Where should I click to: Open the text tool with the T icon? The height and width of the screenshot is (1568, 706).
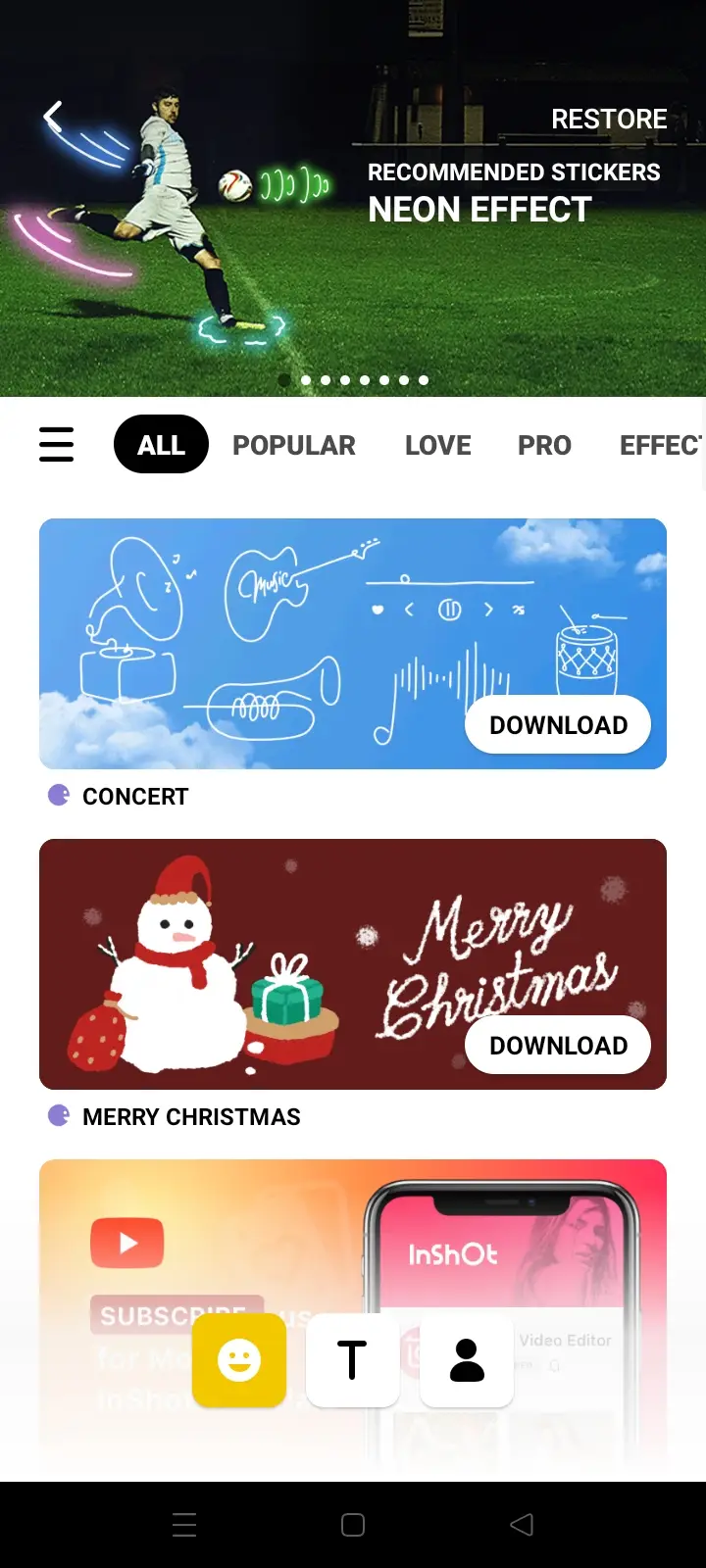click(352, 1360)
